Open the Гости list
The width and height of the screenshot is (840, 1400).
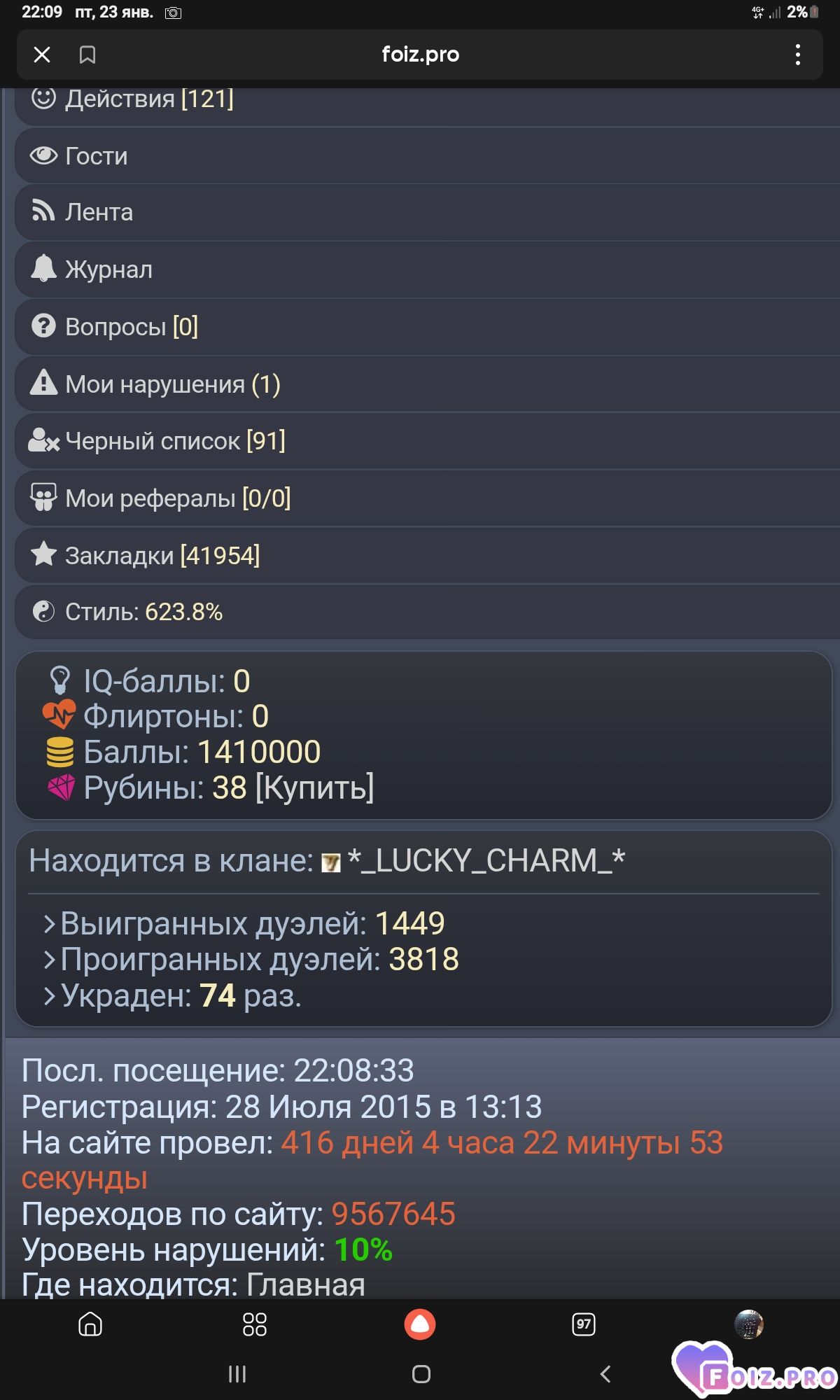point(96,156)
